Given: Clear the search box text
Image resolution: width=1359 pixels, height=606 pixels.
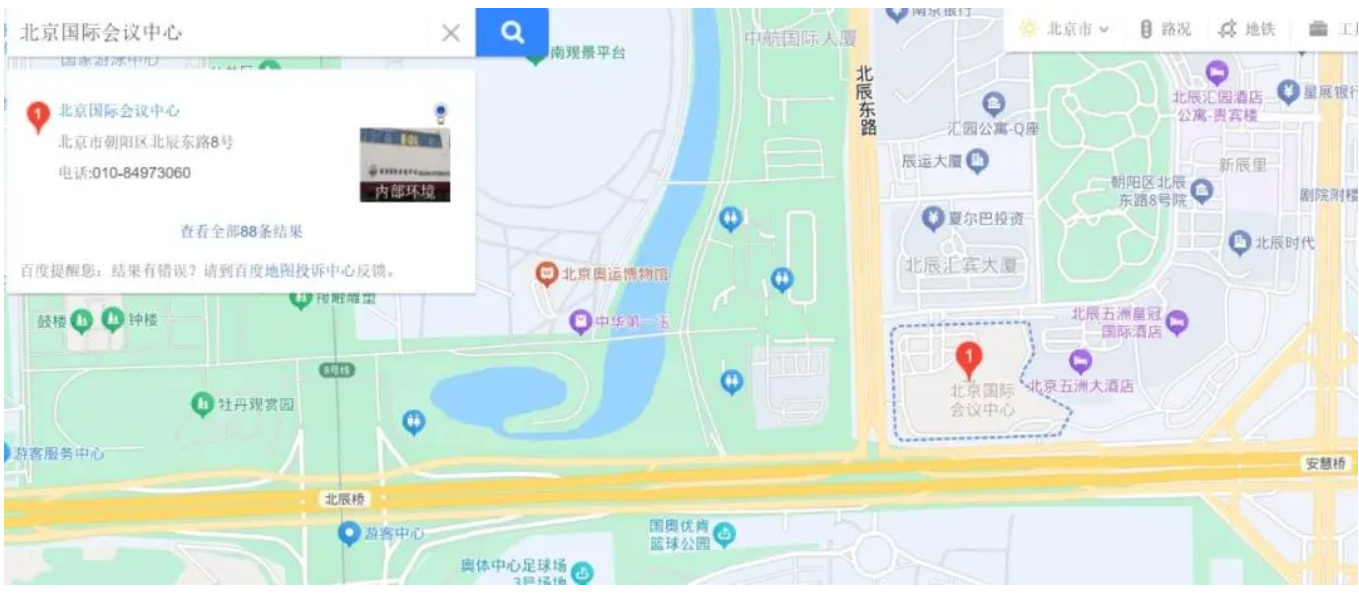Looking at the screenshot, I should coord(451,33).
